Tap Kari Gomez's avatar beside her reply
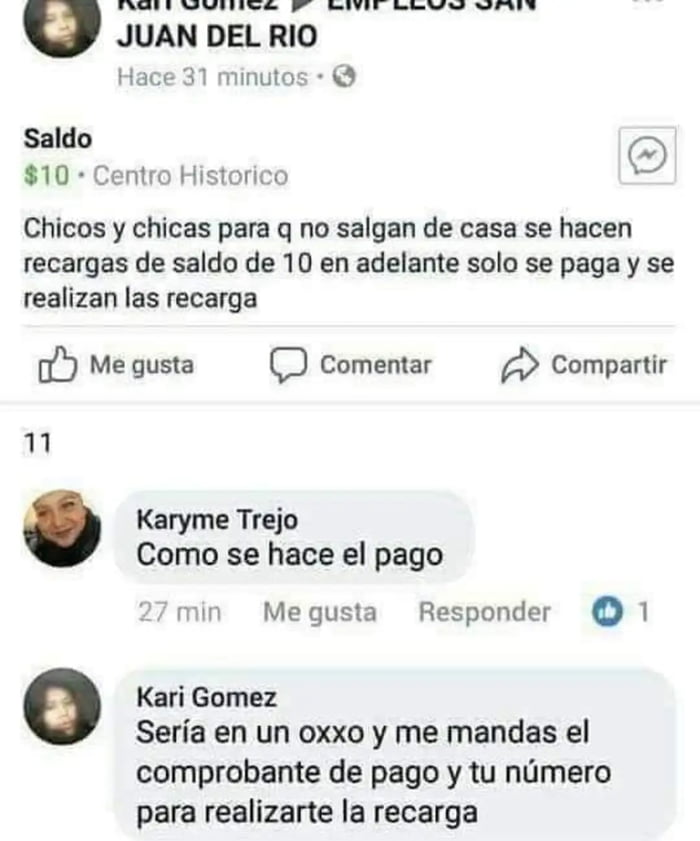The image size is (700, 841). [62, 706]
